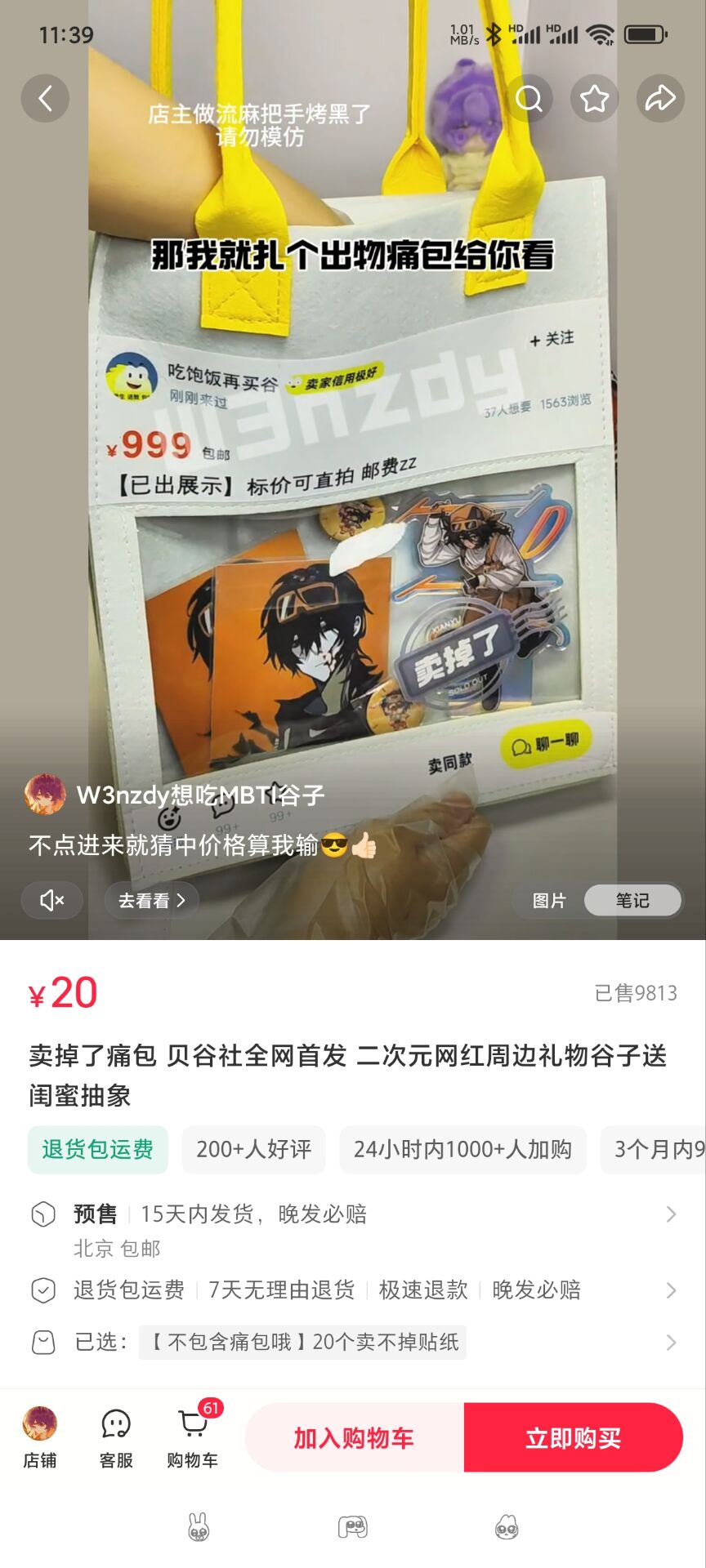Screen dimensions: 706x1568
Task: Tap 立即购买 to buy now
Action: tap(573, 1437)
